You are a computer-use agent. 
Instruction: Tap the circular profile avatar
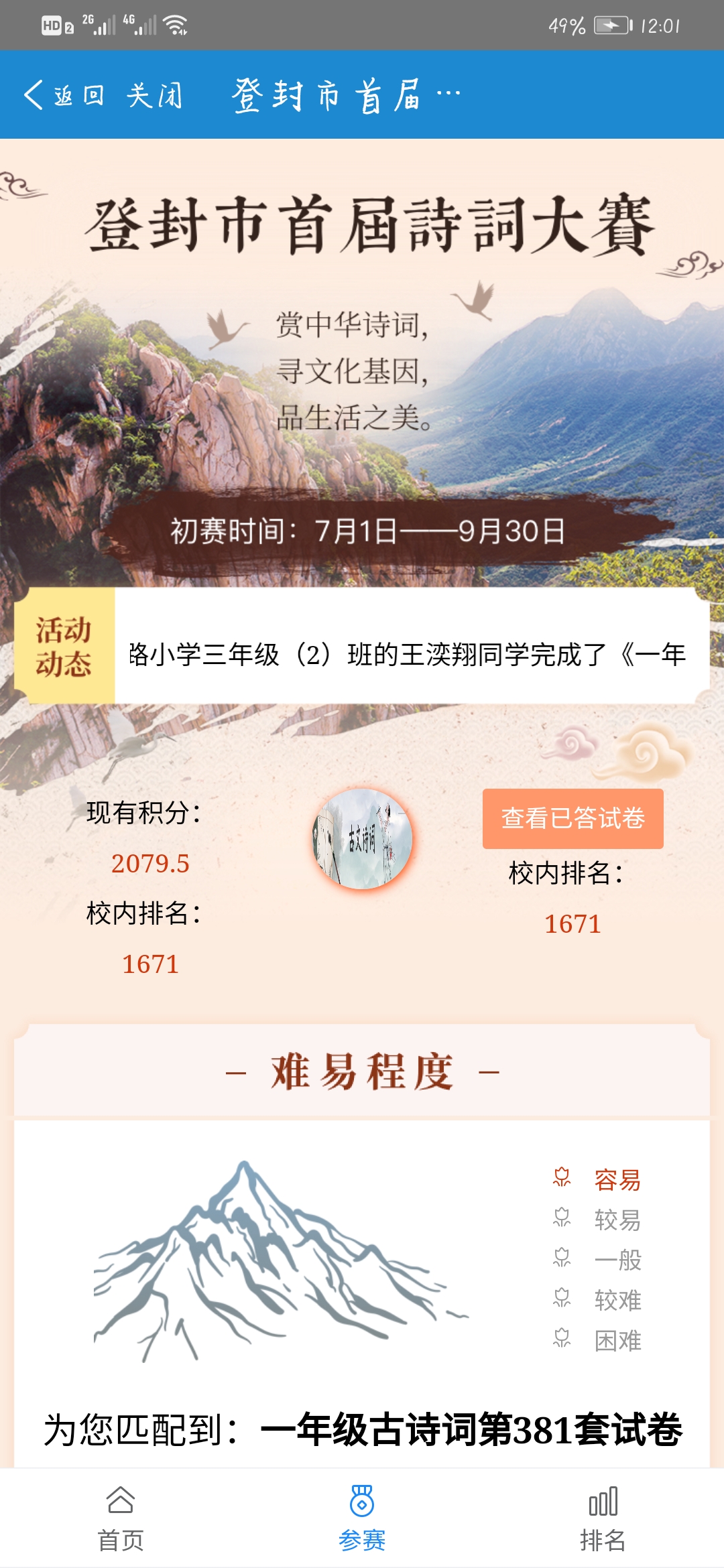click(x=363, y=839)
